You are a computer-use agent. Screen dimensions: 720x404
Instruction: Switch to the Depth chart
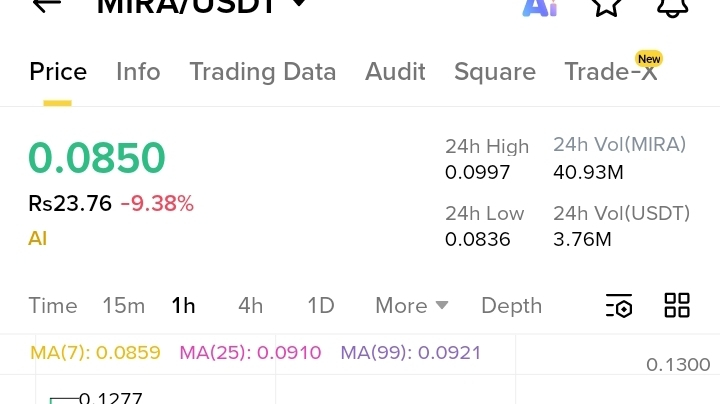pyautogui.click(x=511, y=306)
